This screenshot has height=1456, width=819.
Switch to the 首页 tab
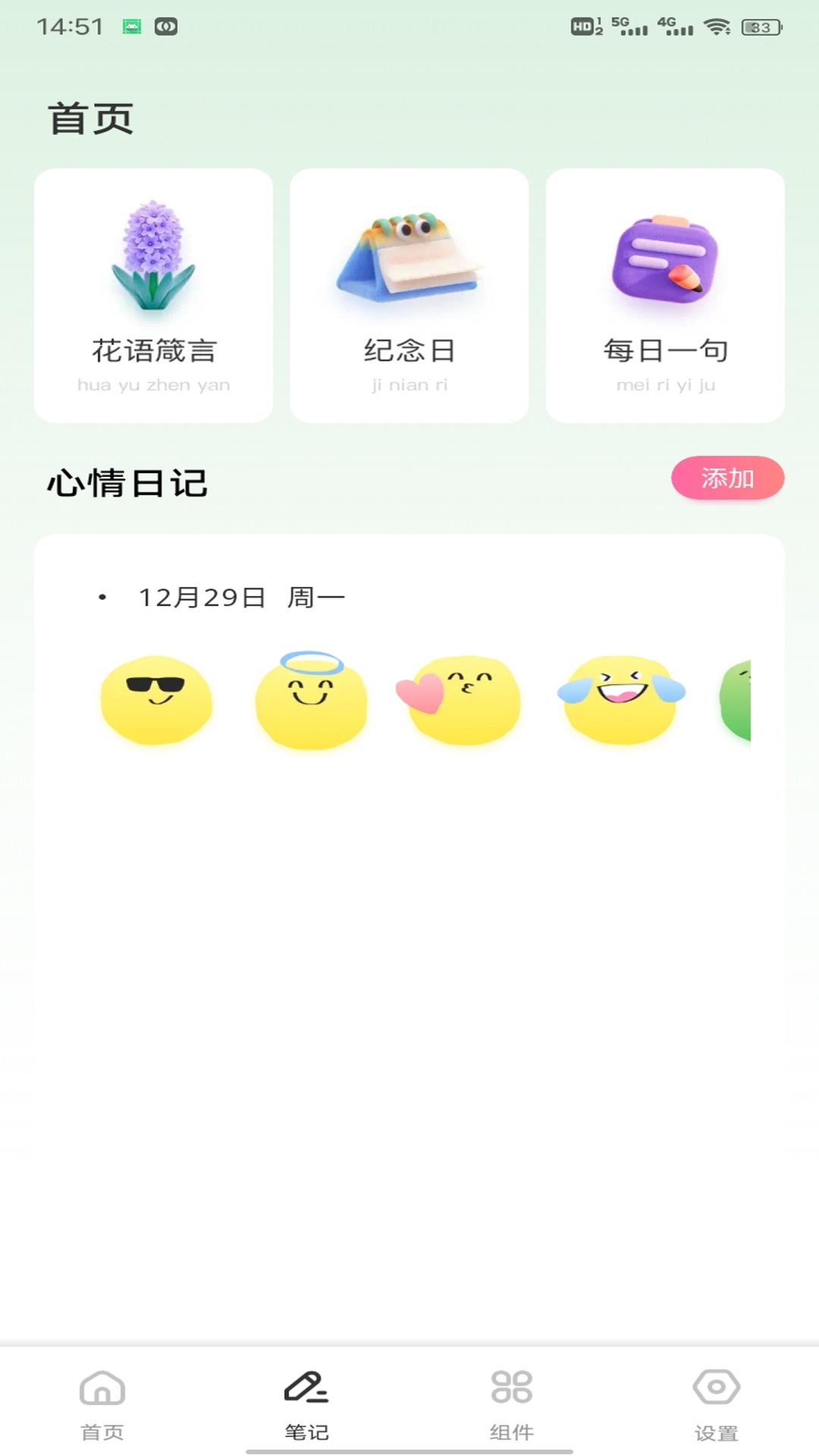point(102,1410)
